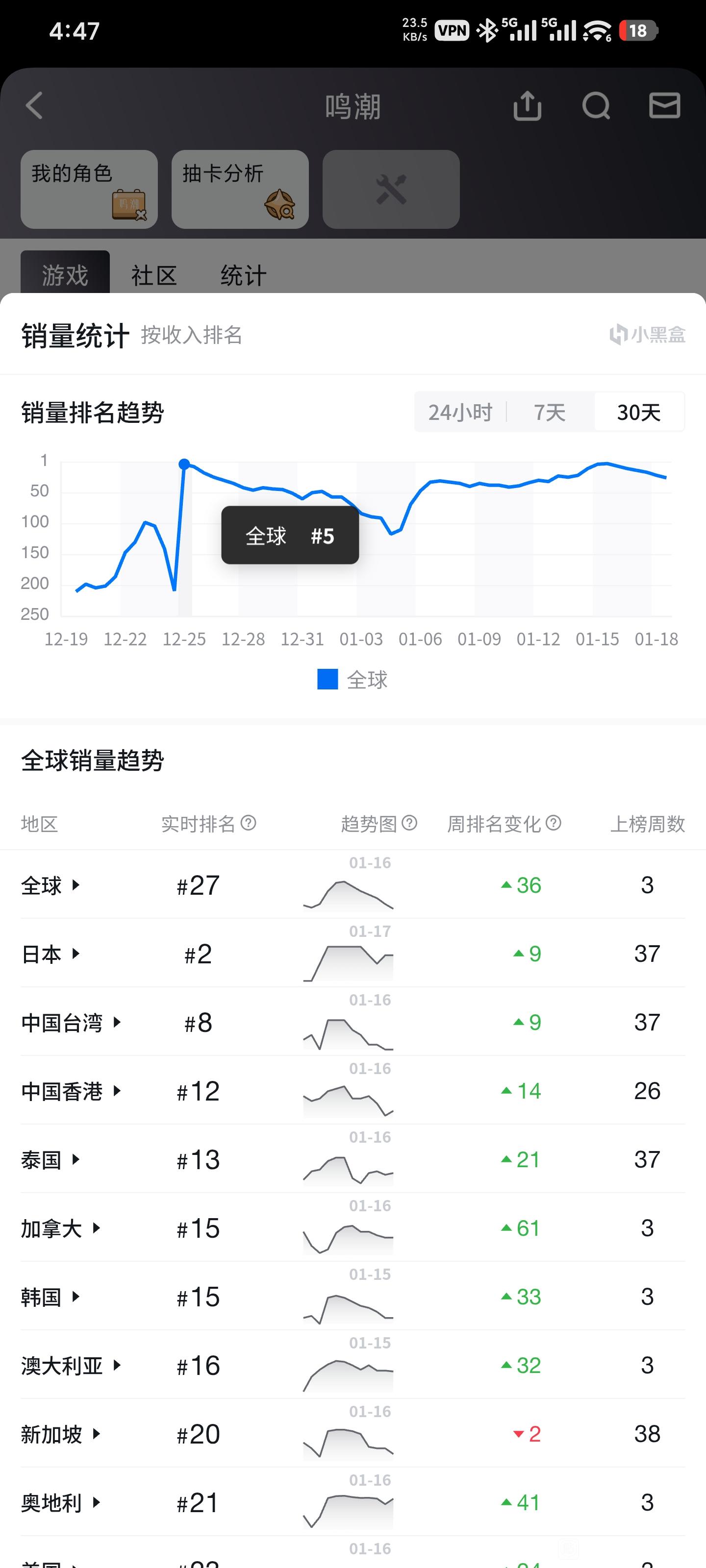Select the 30天 range
The height and width of the screenshot is (1568, 706).
(x=638, y=412)
